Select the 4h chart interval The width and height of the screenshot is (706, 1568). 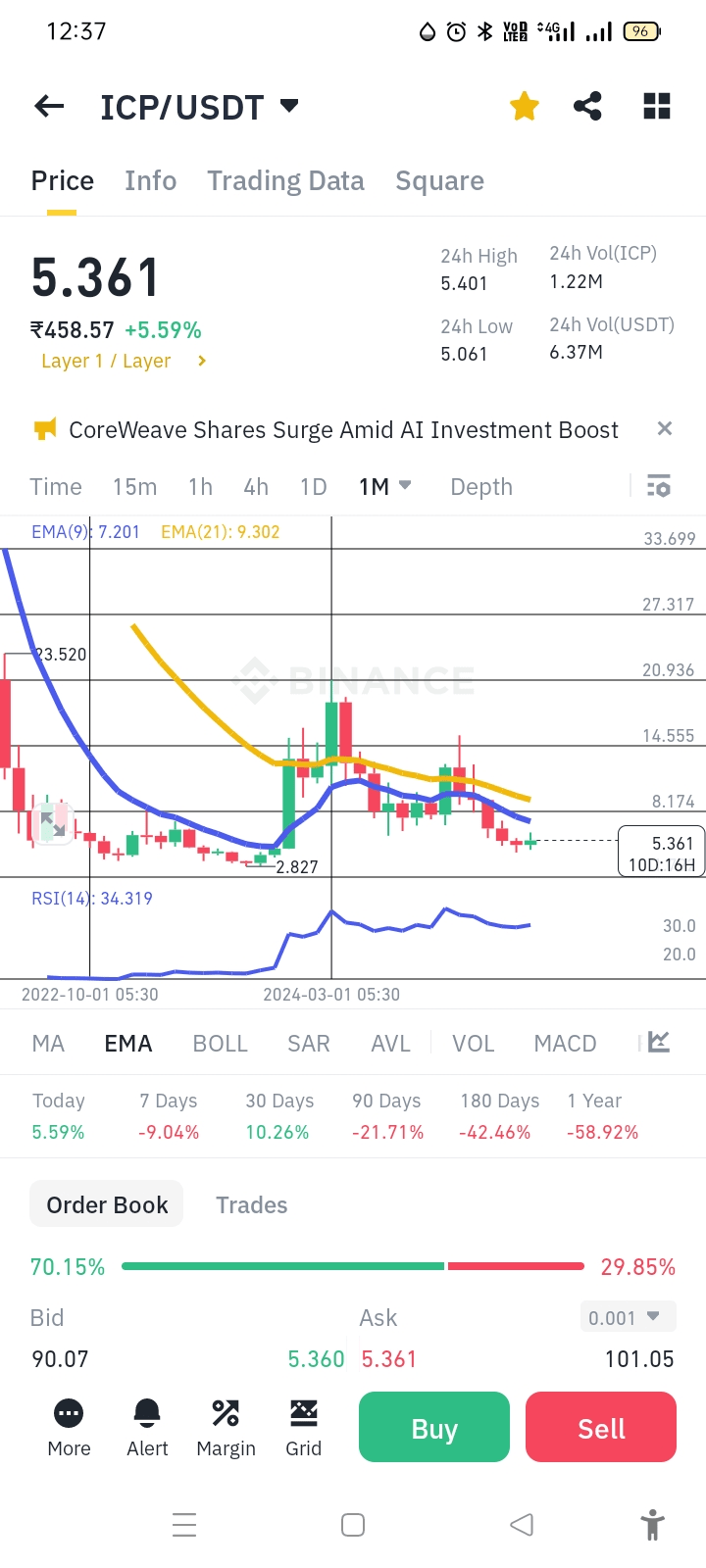click(256, 487)
